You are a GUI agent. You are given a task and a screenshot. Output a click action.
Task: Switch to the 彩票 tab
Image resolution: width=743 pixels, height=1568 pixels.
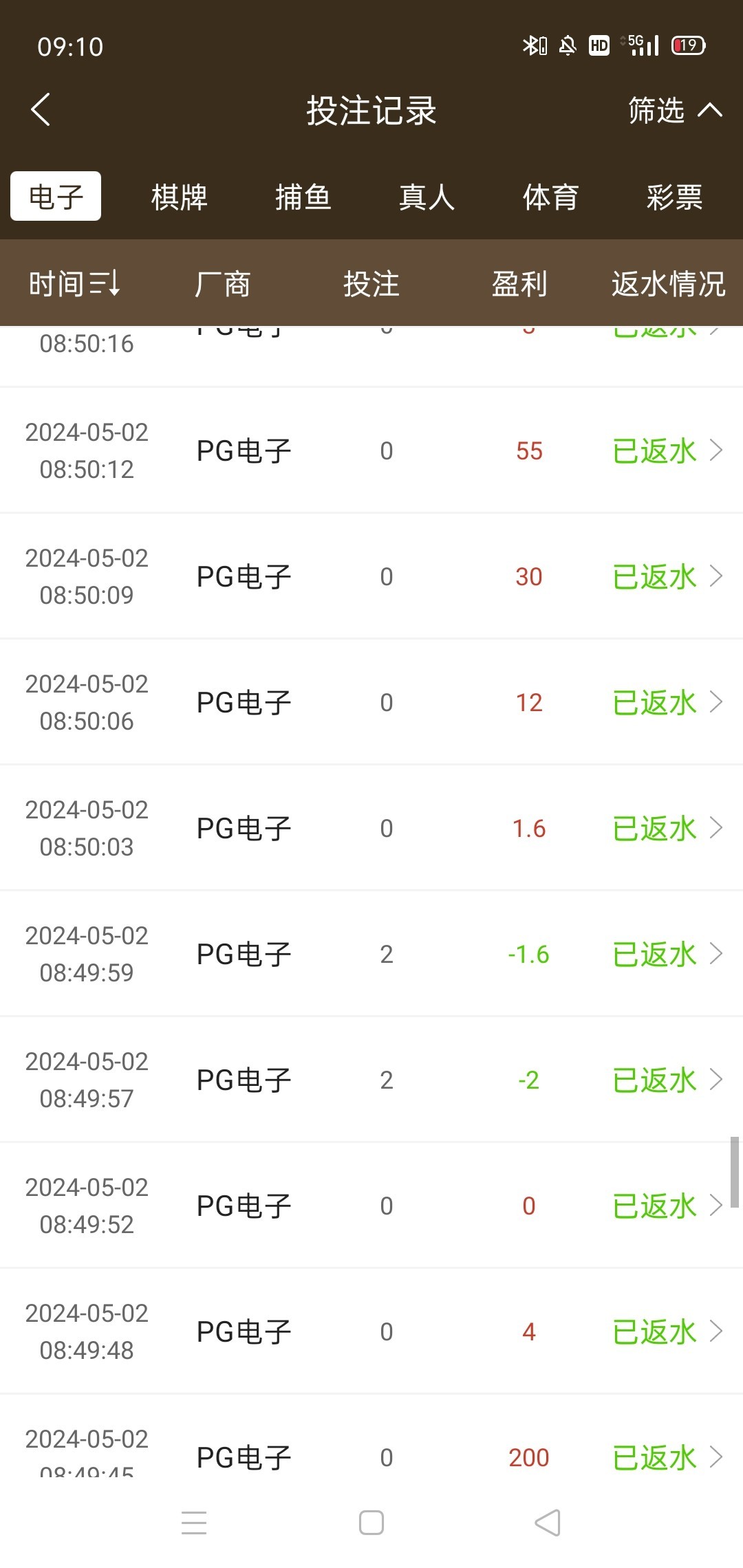point(674,197)
